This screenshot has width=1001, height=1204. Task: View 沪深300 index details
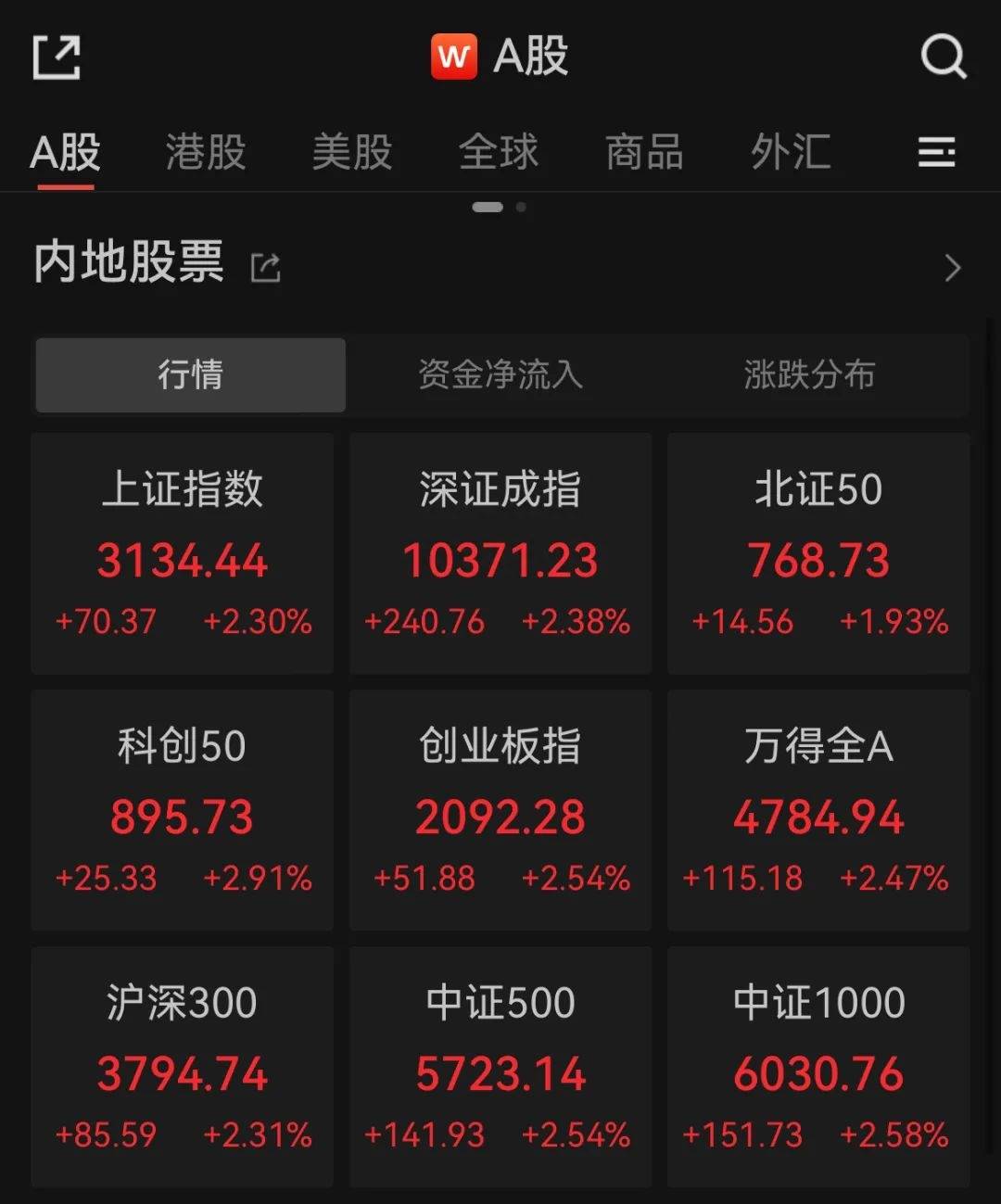pyautogui.click(x=183, y=1067)
